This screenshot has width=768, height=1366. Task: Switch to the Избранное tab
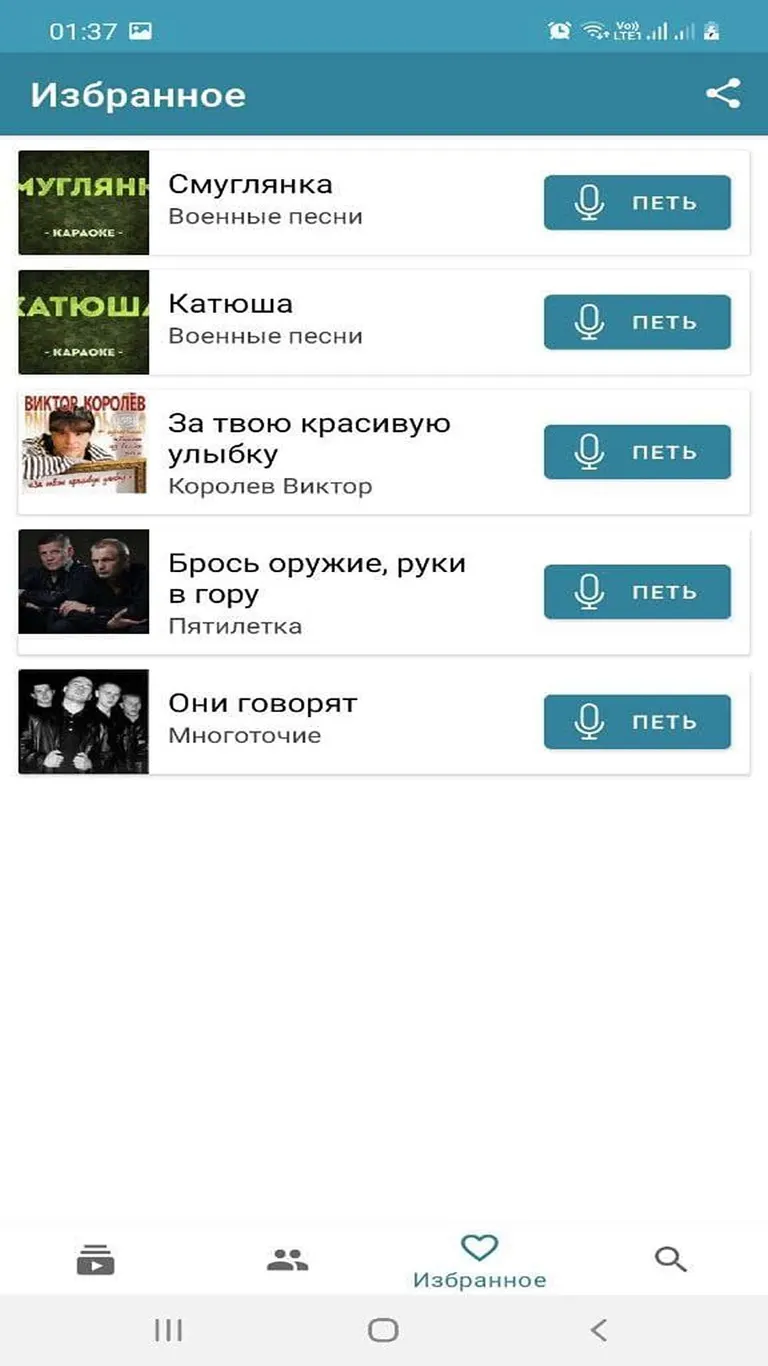click(480, 1260)
